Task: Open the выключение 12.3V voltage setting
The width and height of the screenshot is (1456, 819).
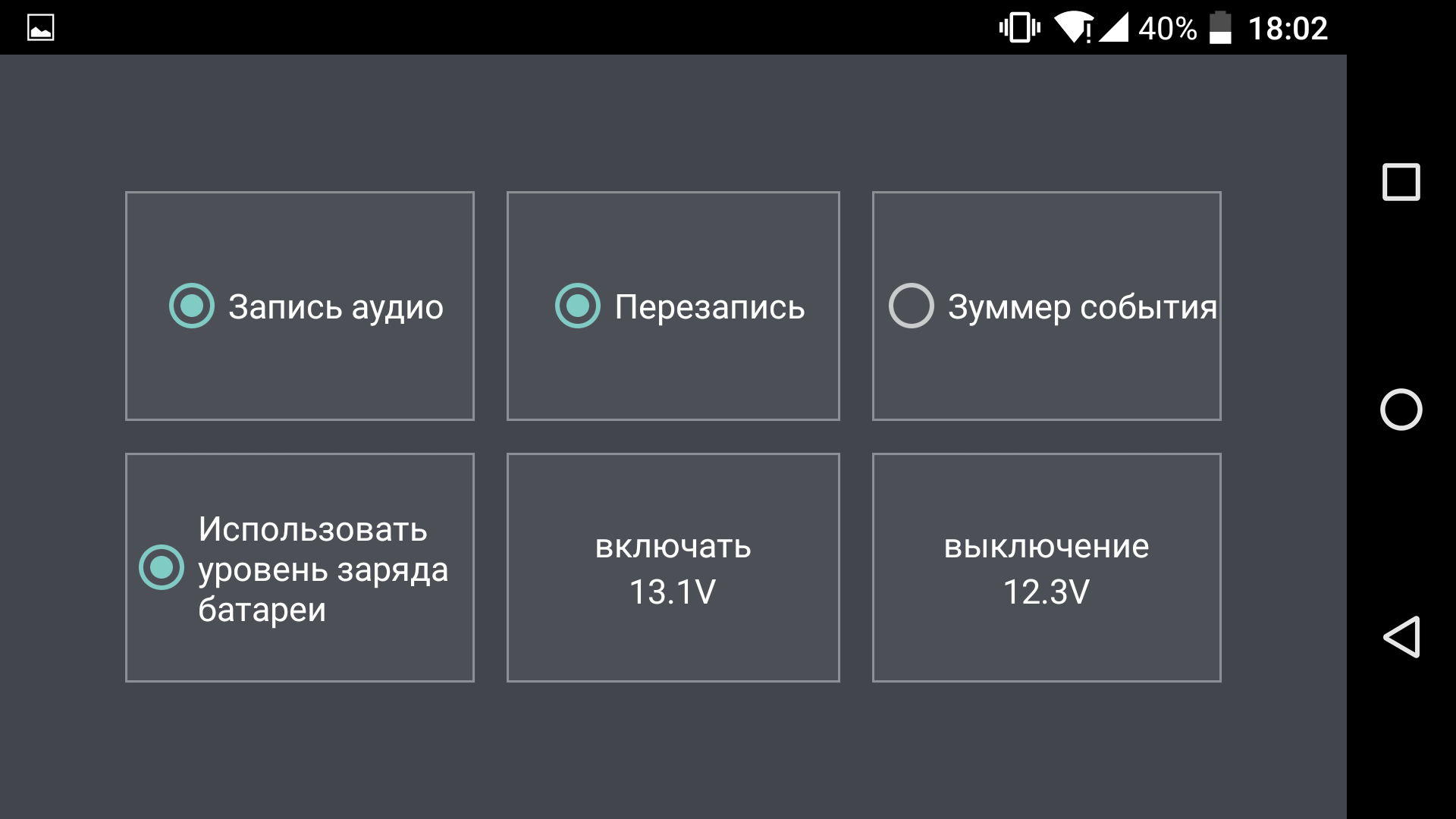Action: pos(1046,567)
